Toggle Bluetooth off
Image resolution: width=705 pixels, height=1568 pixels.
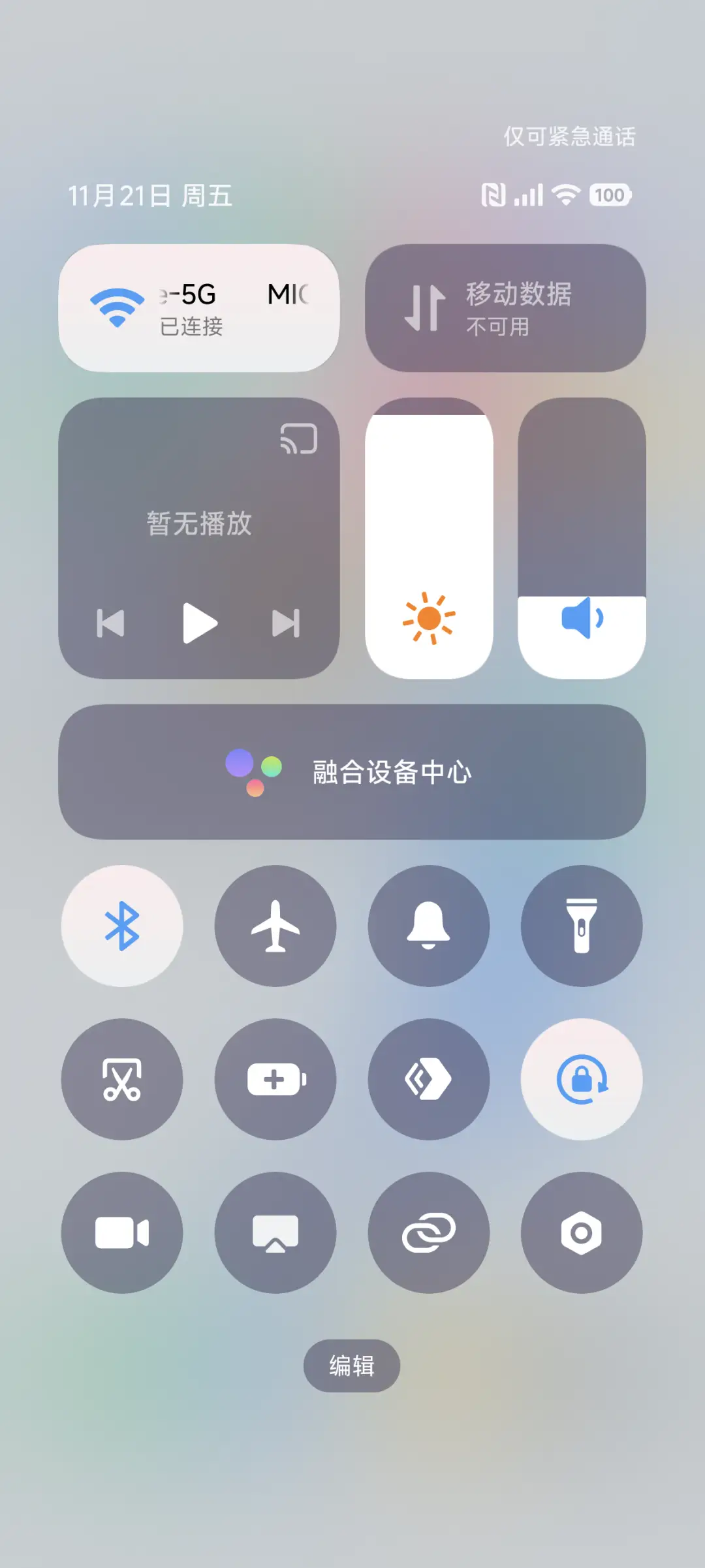coord(122,926)
